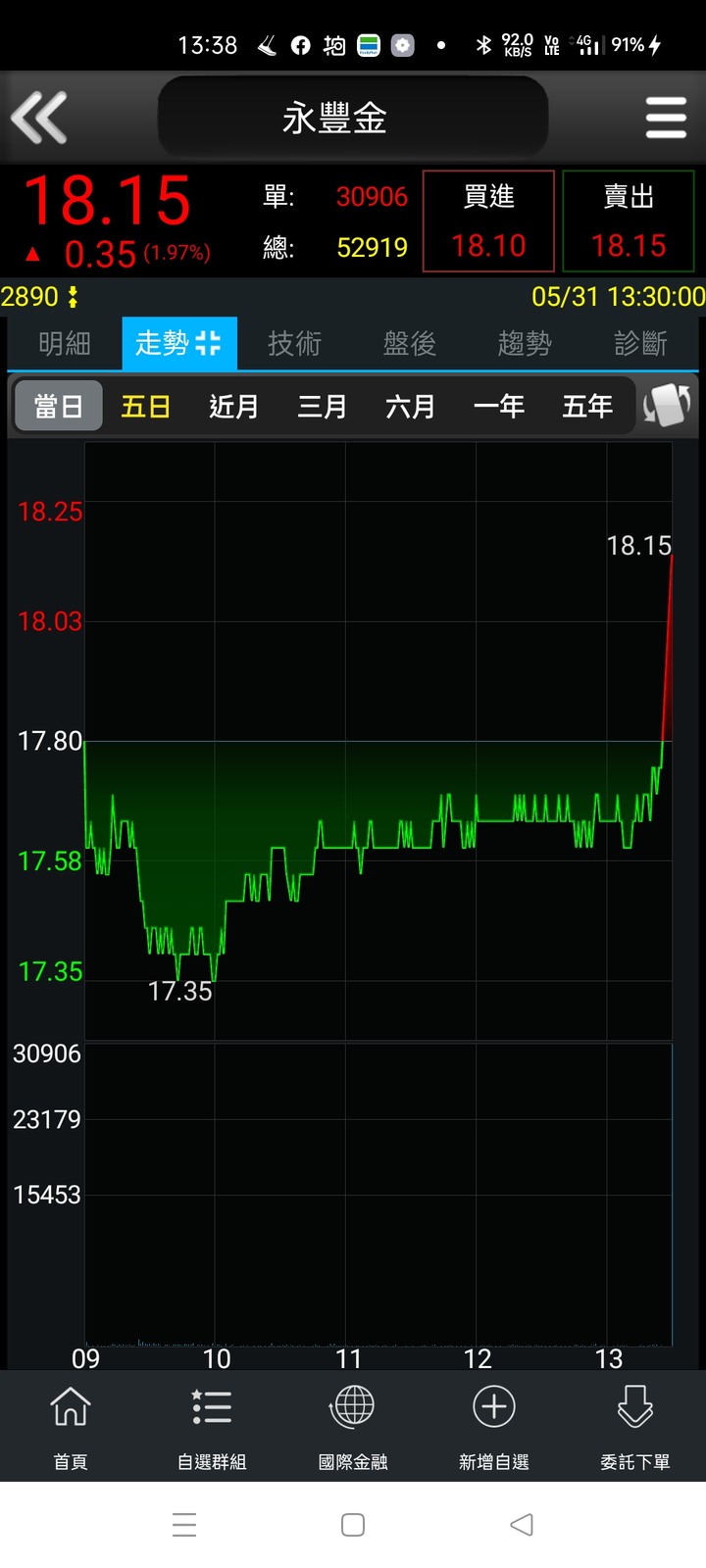The image size is (706, 1568).
Task: Open the hamburger menu
Action: 666,119
